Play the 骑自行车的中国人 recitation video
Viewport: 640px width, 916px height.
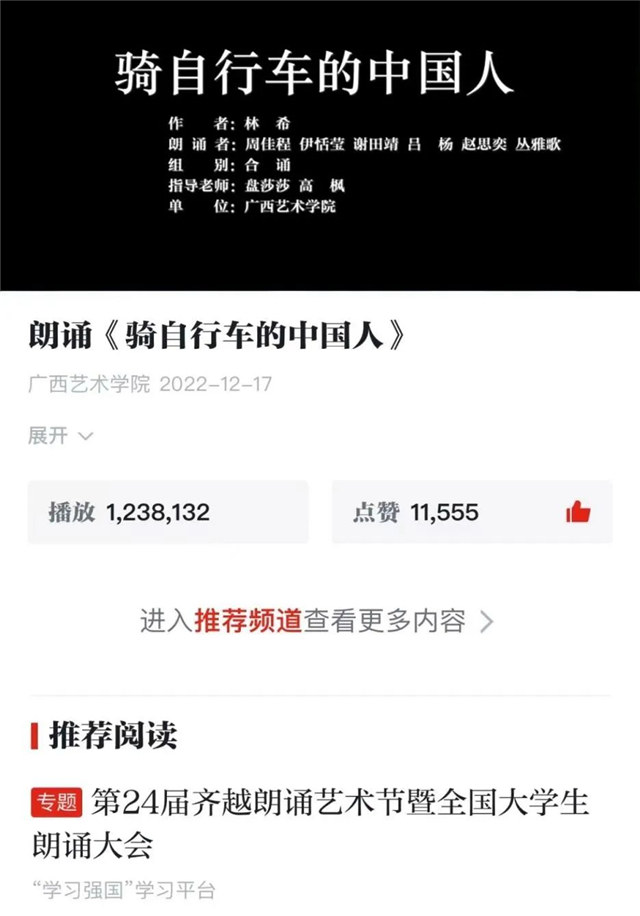point(320,145)
